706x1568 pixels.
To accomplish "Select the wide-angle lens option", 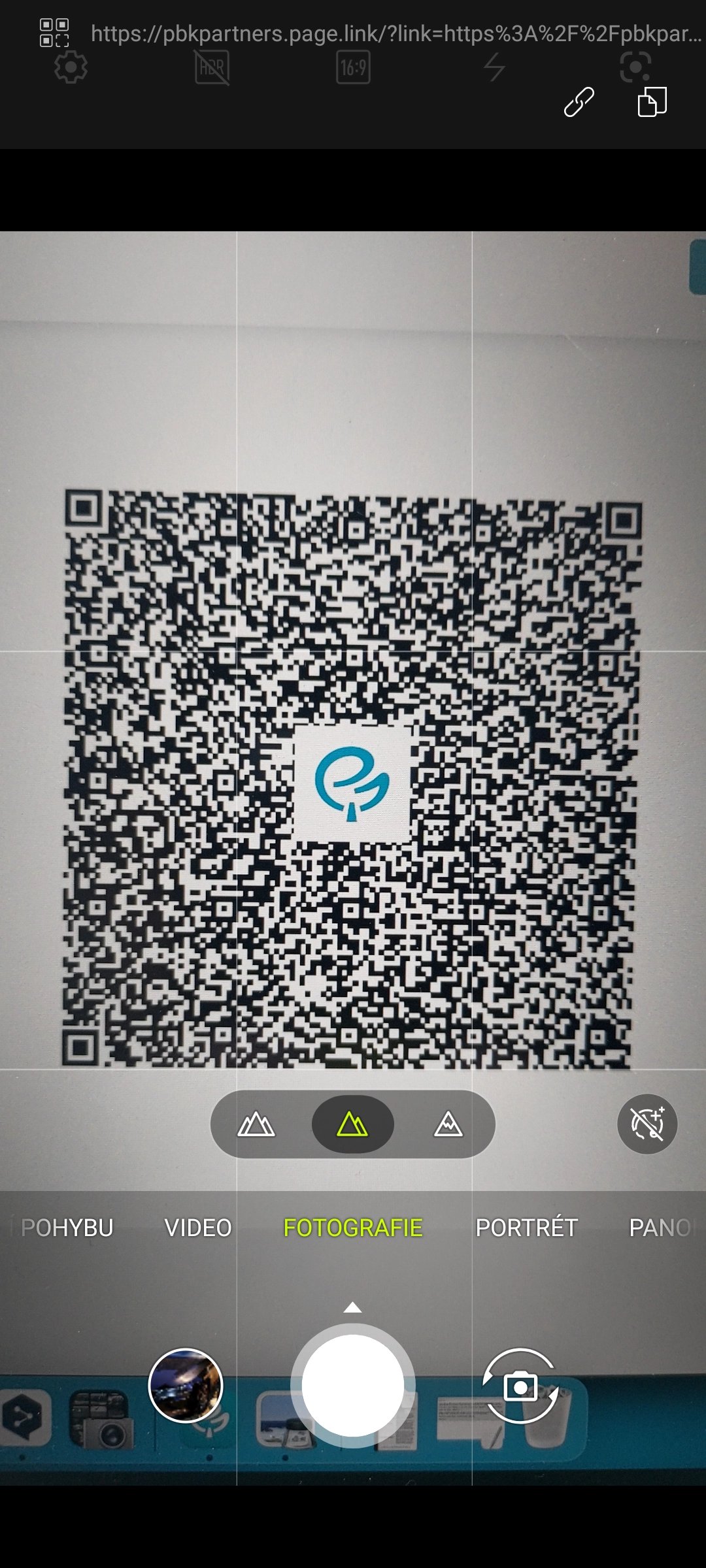I will 256,1124.
